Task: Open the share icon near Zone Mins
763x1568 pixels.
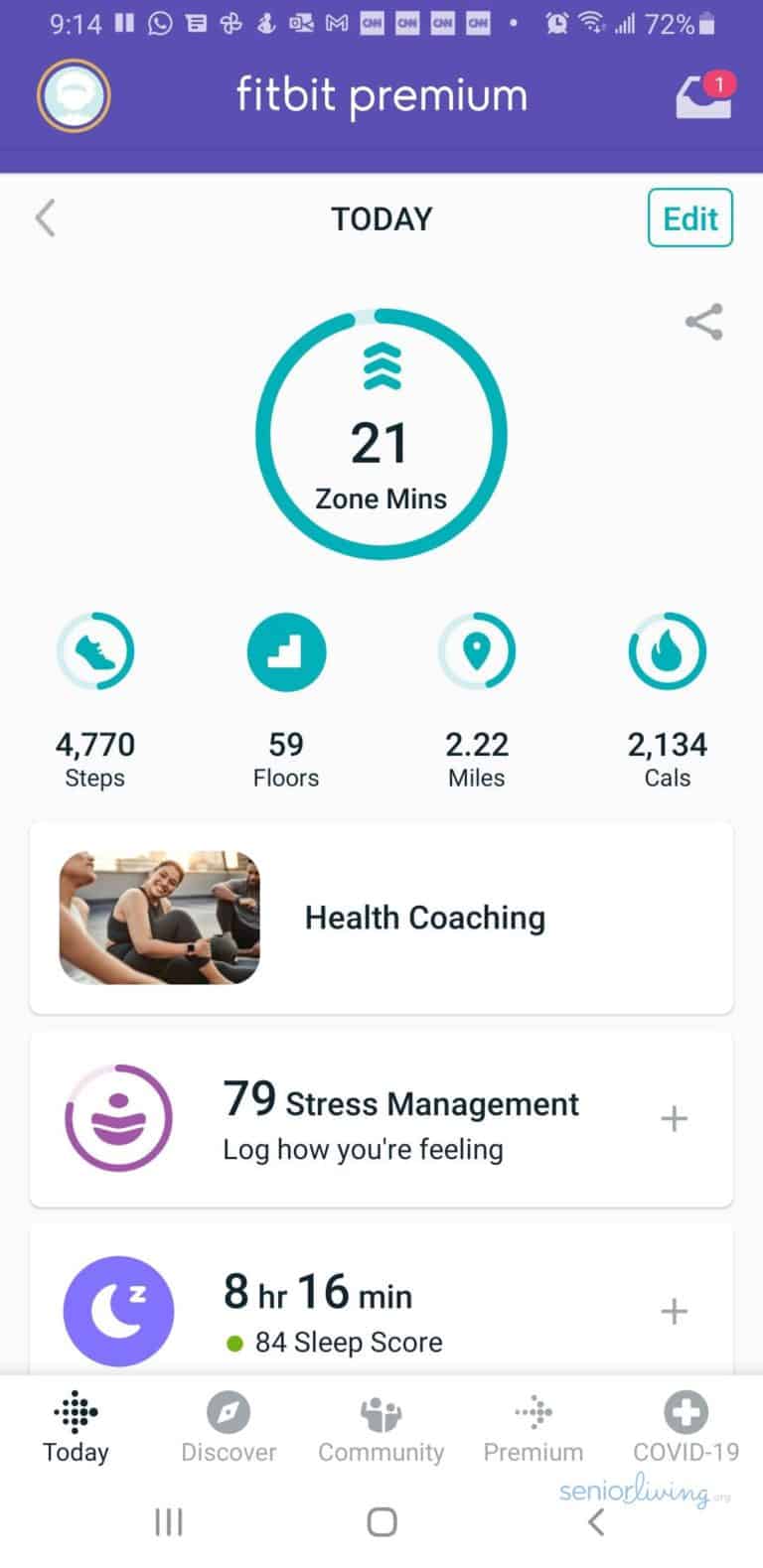Action: tap(703, 321)
